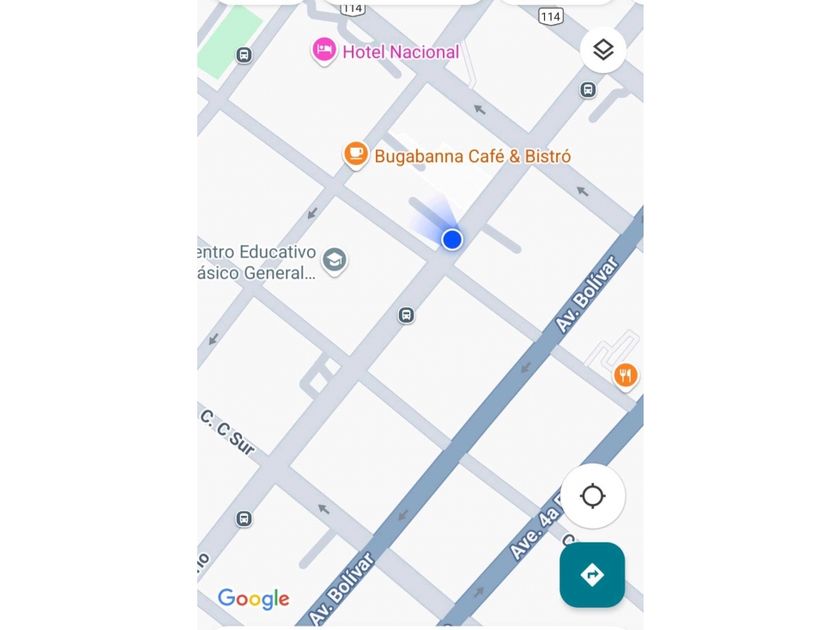
Task: Center map on my location
Action: [x=593, y=496]
